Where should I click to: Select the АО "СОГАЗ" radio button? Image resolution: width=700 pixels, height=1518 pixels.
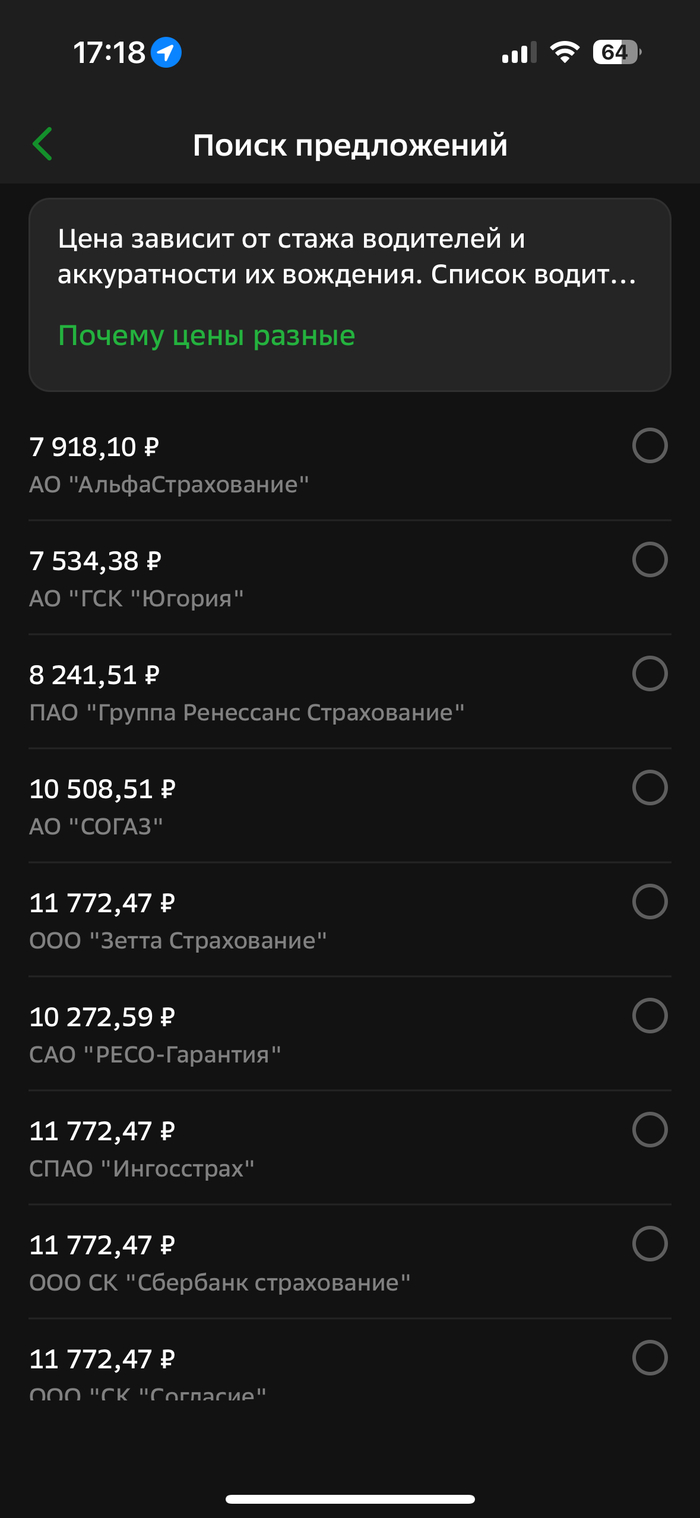pyautogui.click(x=649, y=788)
